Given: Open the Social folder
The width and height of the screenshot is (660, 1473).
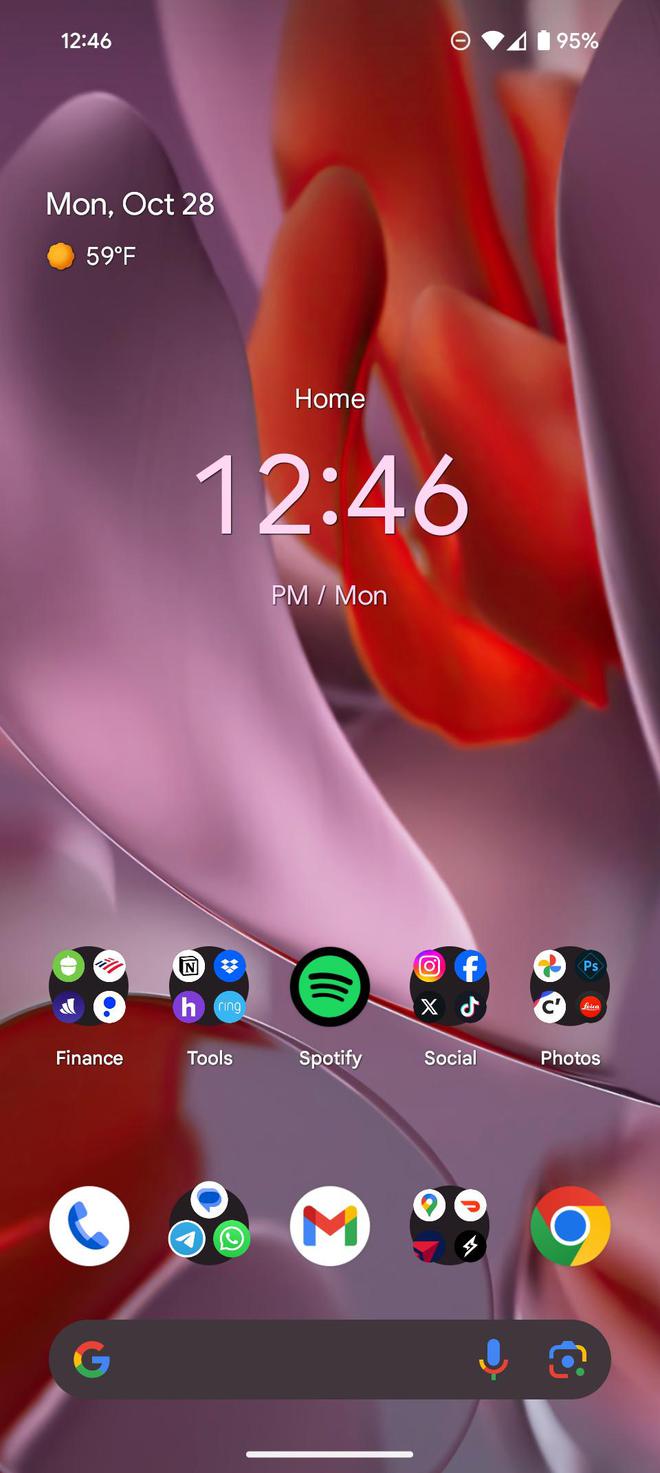Looking at the screenshot, I should pos(450,986).
